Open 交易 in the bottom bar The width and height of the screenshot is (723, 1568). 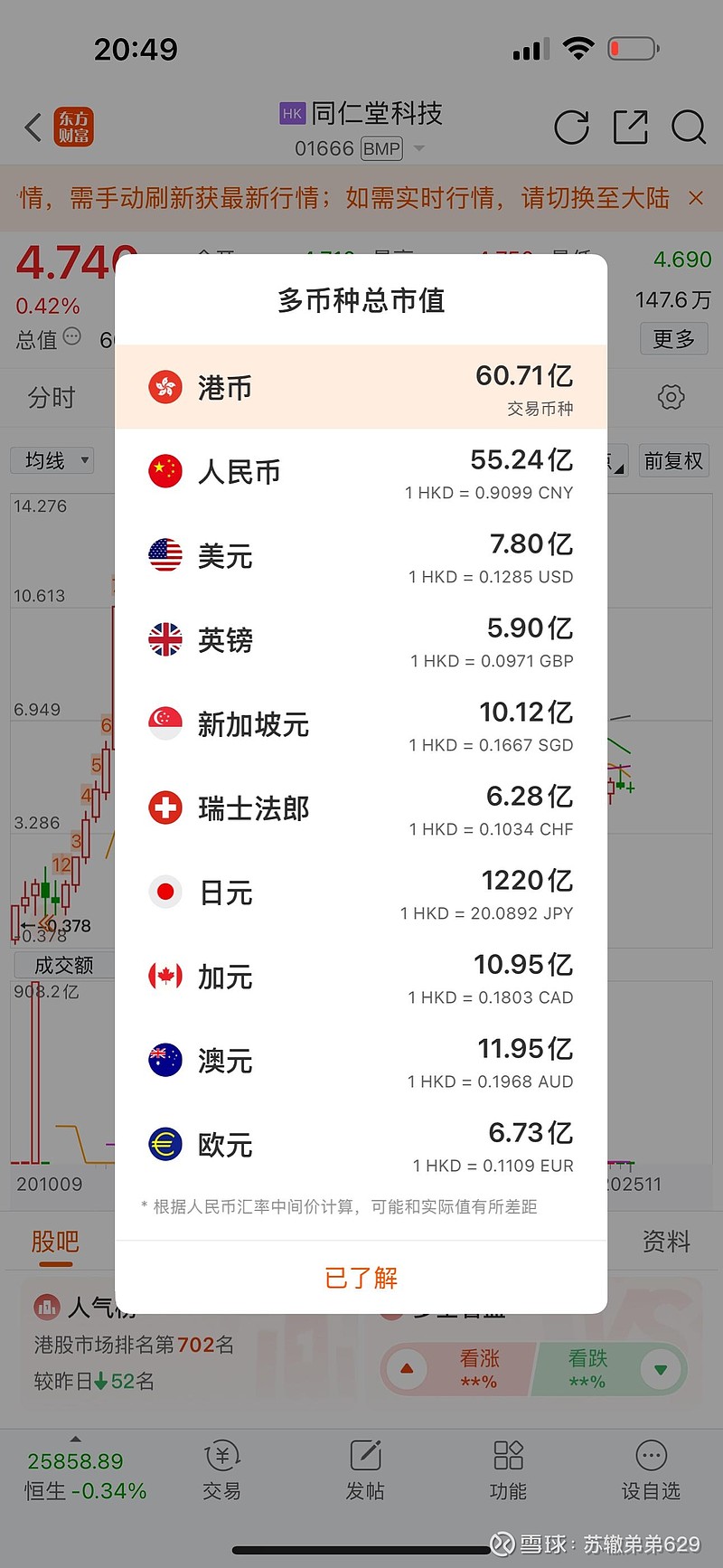221,1470
